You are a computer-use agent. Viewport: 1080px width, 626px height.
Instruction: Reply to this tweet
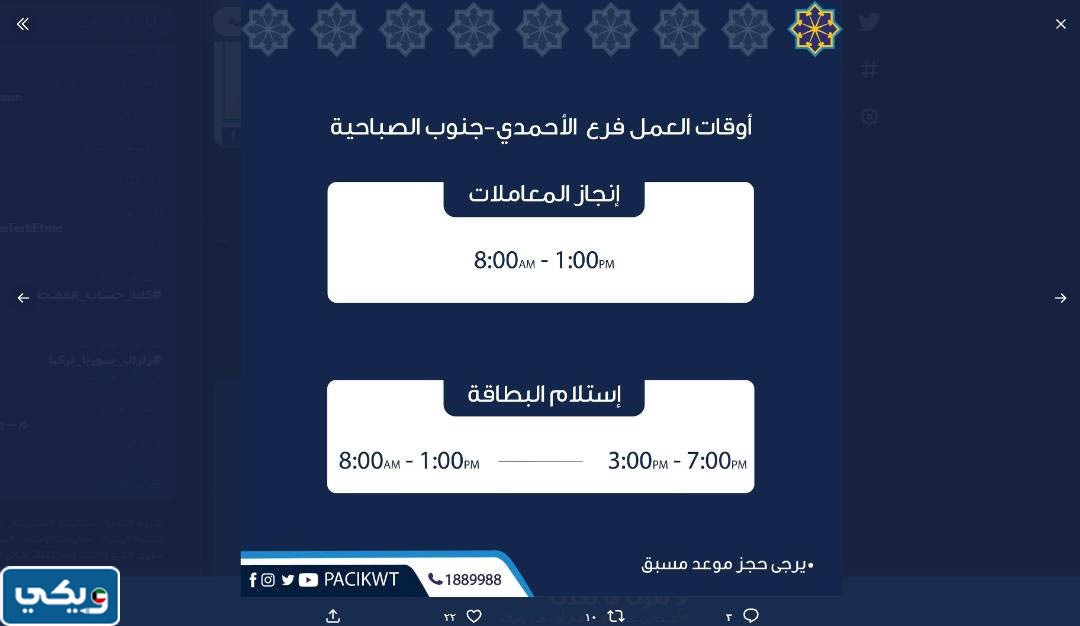(751, 616)
